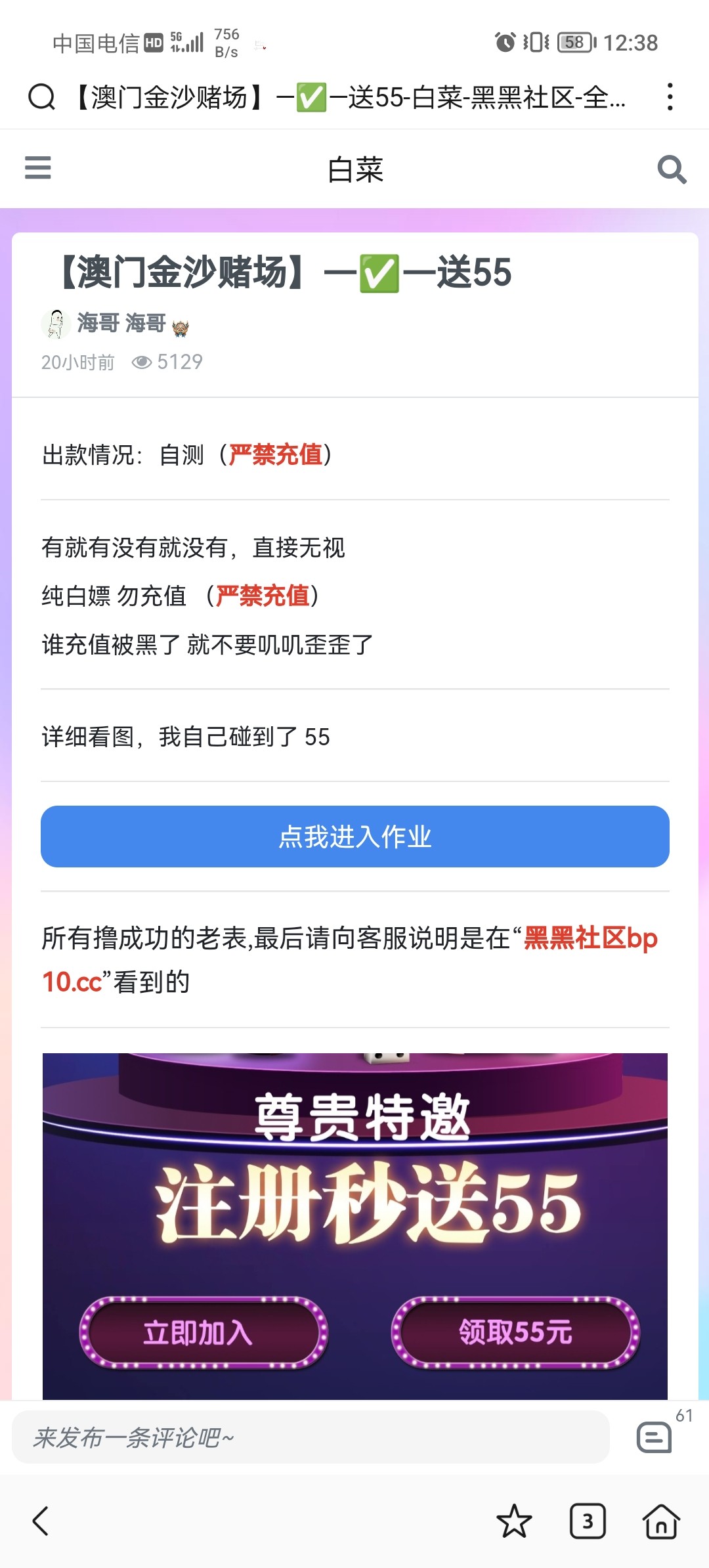The width and height of the screenshot is (709, 1568).
Task: Select the 白菜 page title
Action: click(354, 168)
